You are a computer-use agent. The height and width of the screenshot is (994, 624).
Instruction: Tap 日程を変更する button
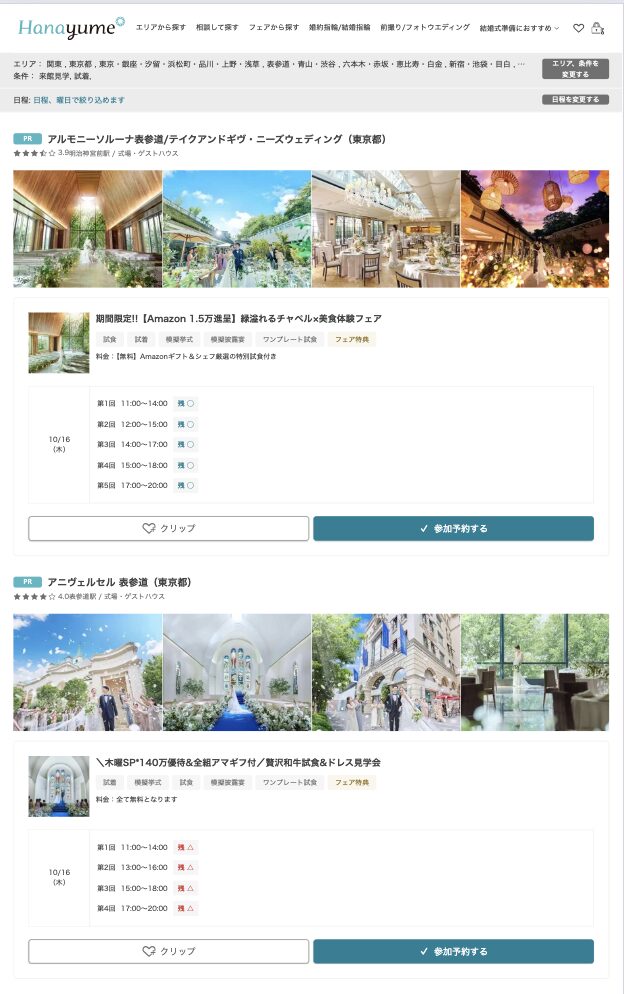tap(575, 100)
